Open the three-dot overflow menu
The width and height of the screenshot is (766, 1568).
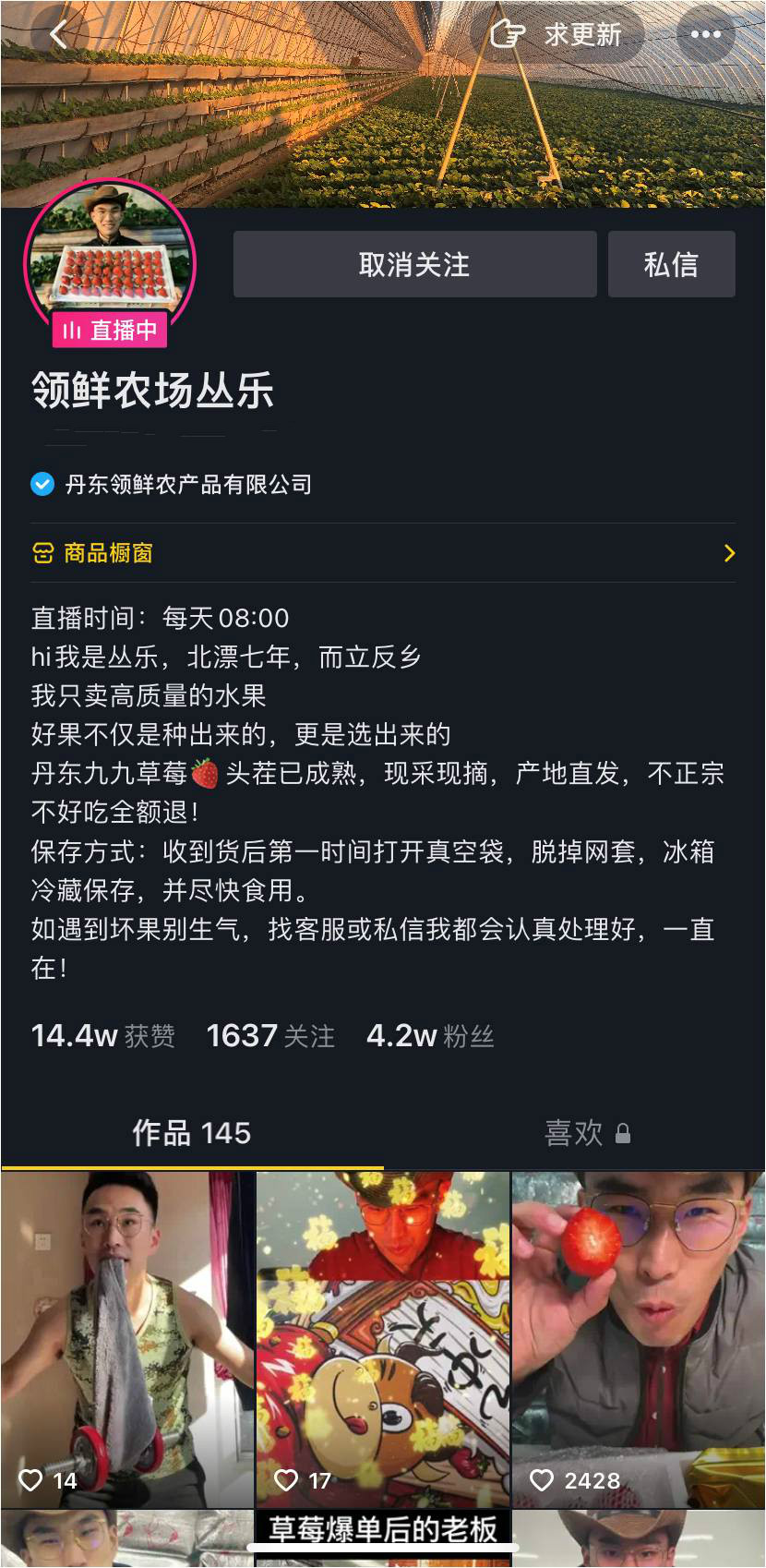point(705,35)
